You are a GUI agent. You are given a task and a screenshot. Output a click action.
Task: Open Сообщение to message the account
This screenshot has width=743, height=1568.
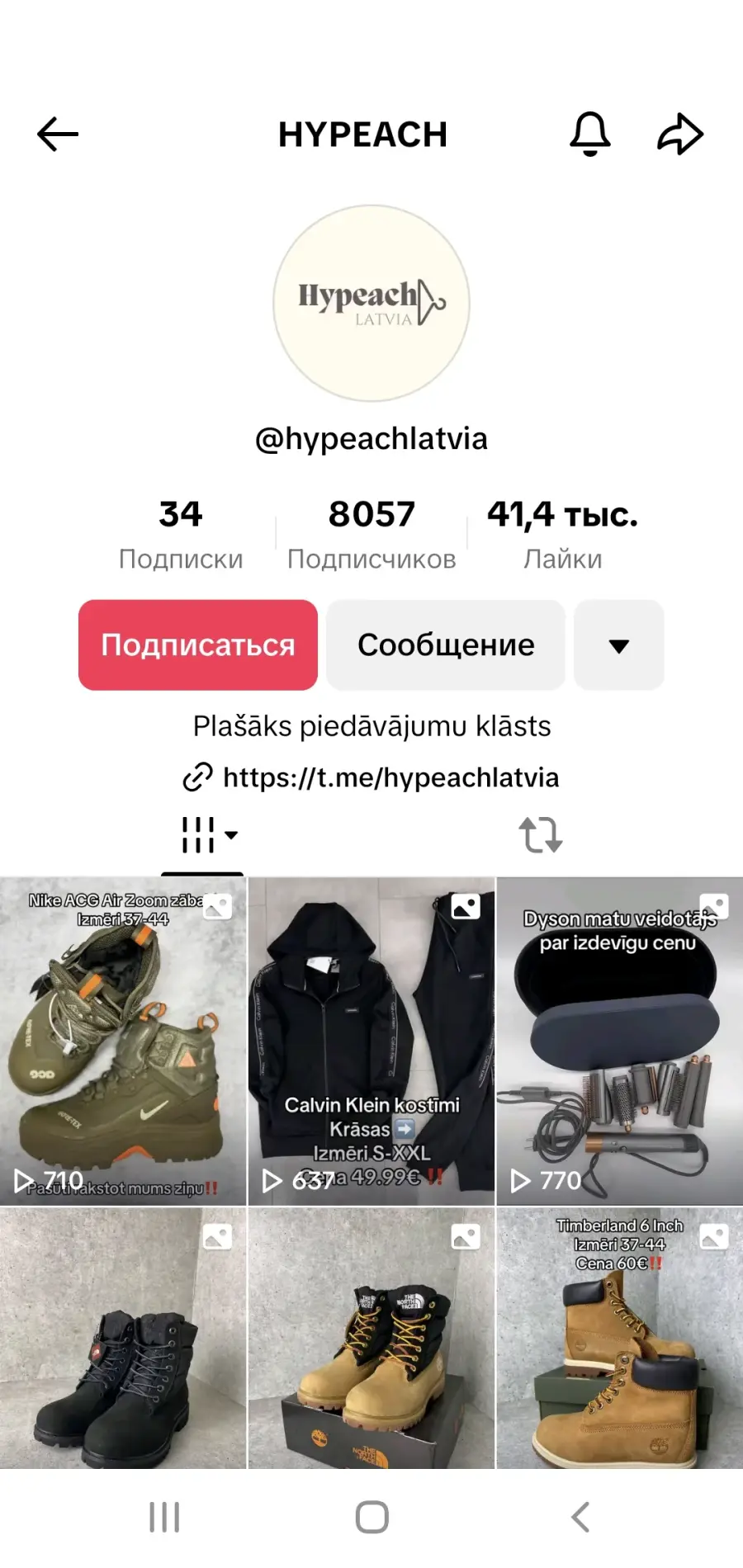point(446,645)
